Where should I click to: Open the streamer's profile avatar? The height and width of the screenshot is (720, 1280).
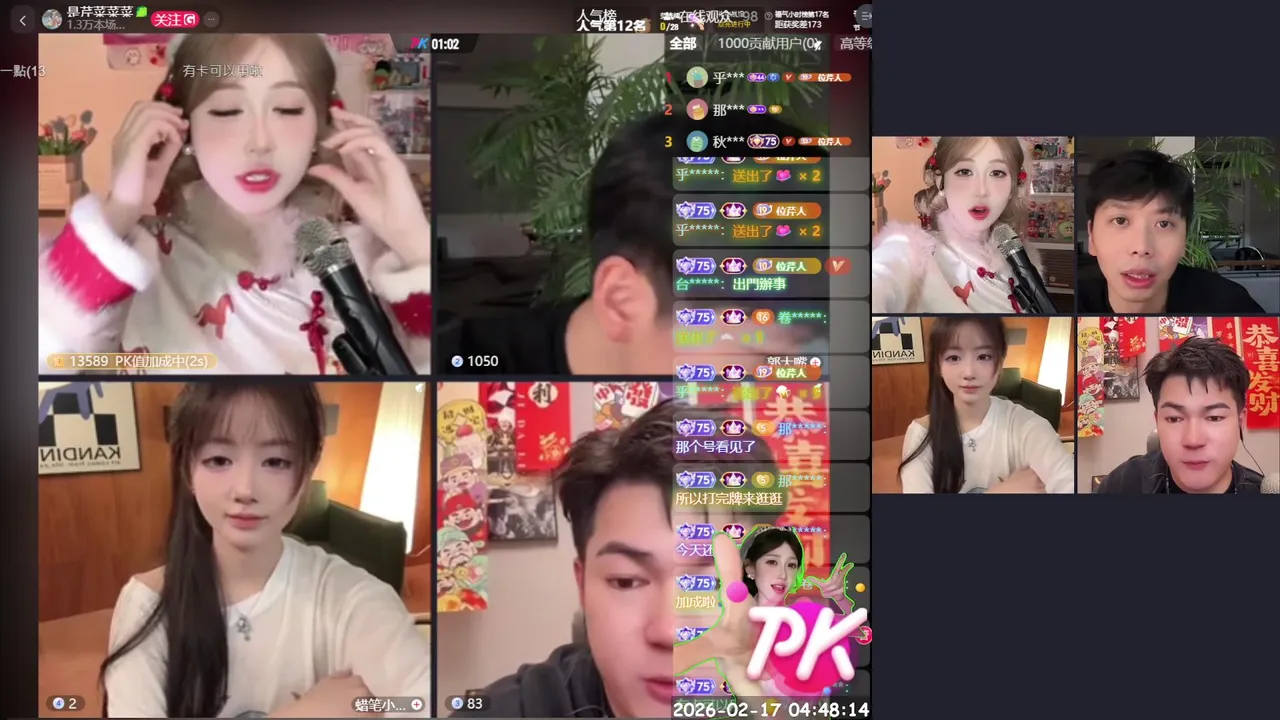click(52, 19)
